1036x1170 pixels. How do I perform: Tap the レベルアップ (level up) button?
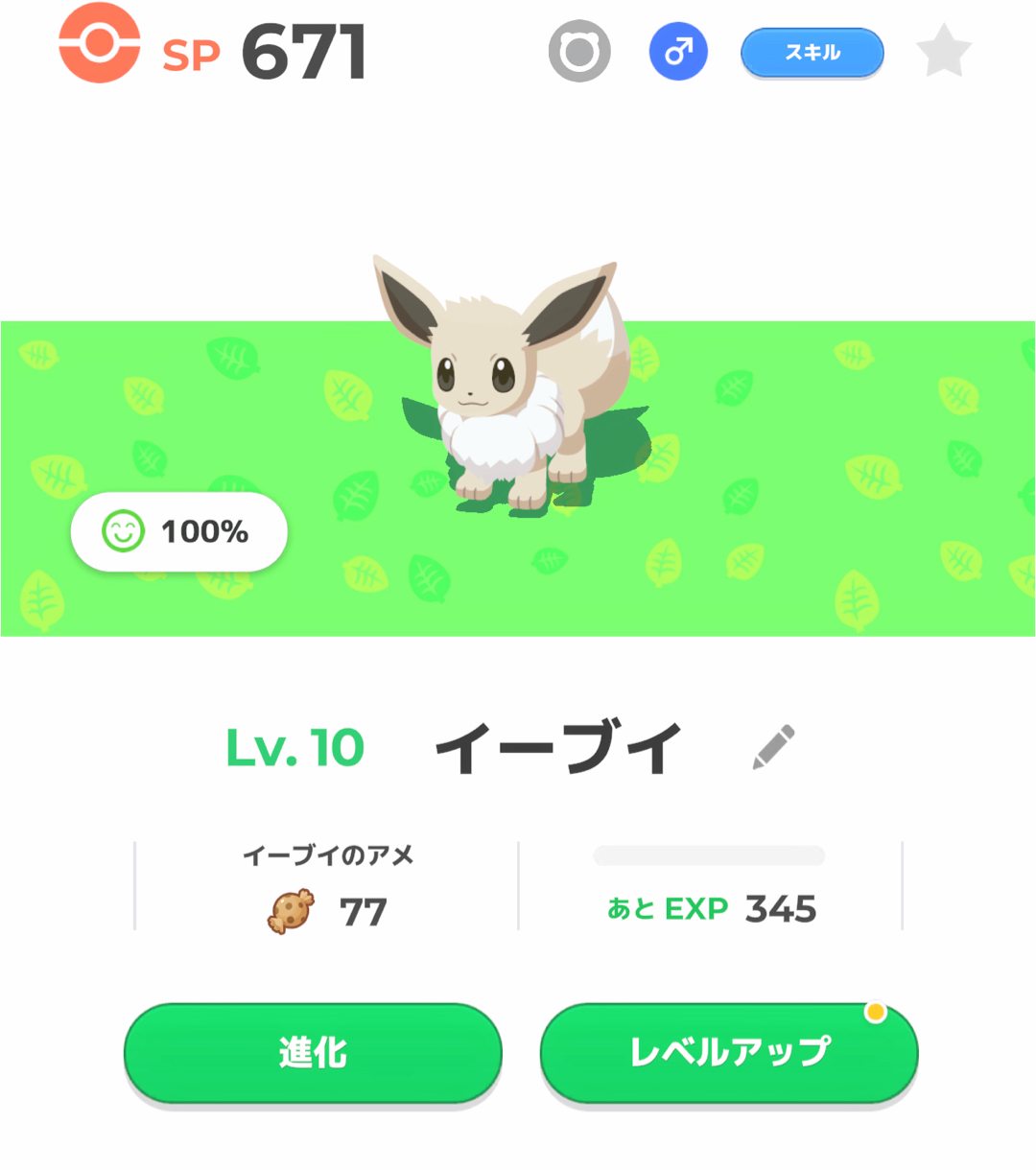[729, 1052]
